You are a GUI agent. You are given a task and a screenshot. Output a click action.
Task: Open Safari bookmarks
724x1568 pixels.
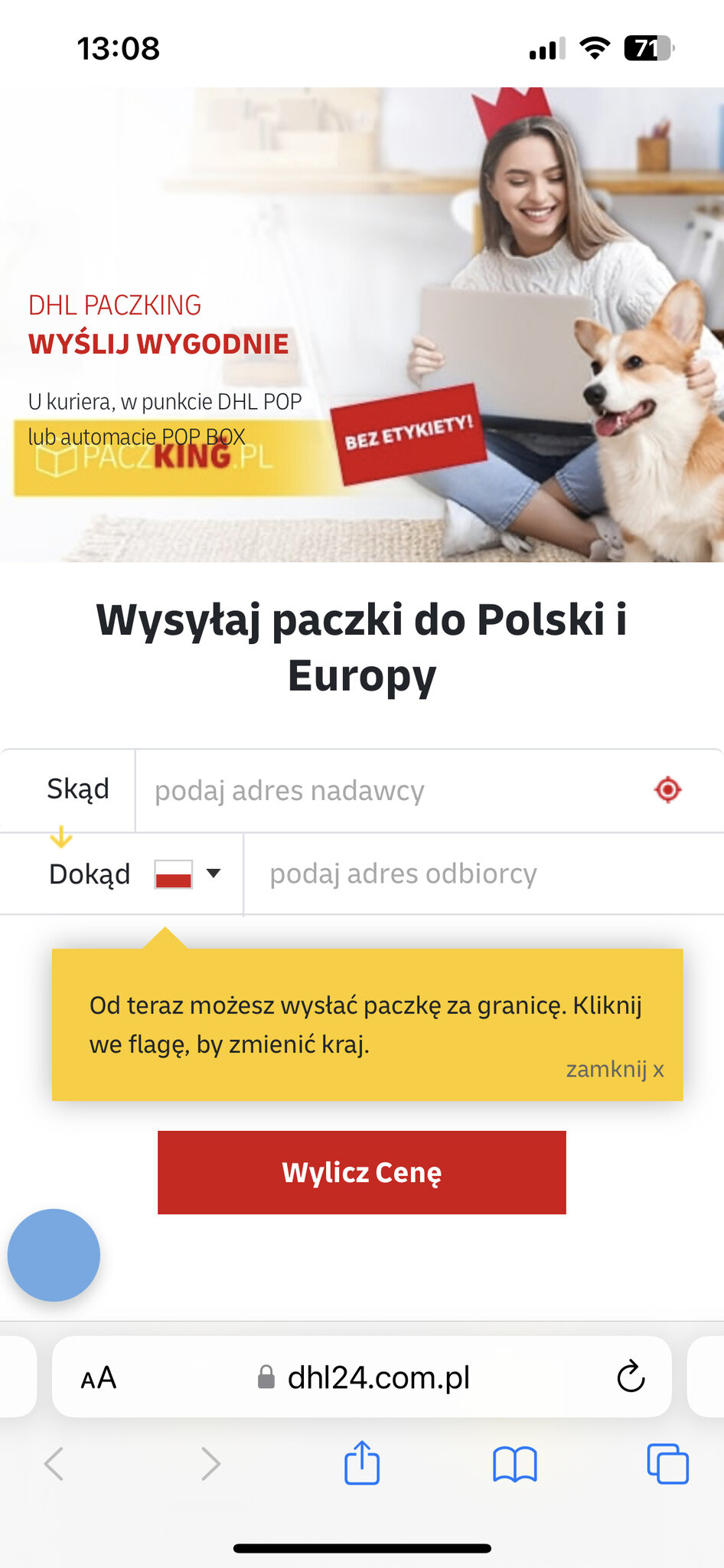point(515,1464)
